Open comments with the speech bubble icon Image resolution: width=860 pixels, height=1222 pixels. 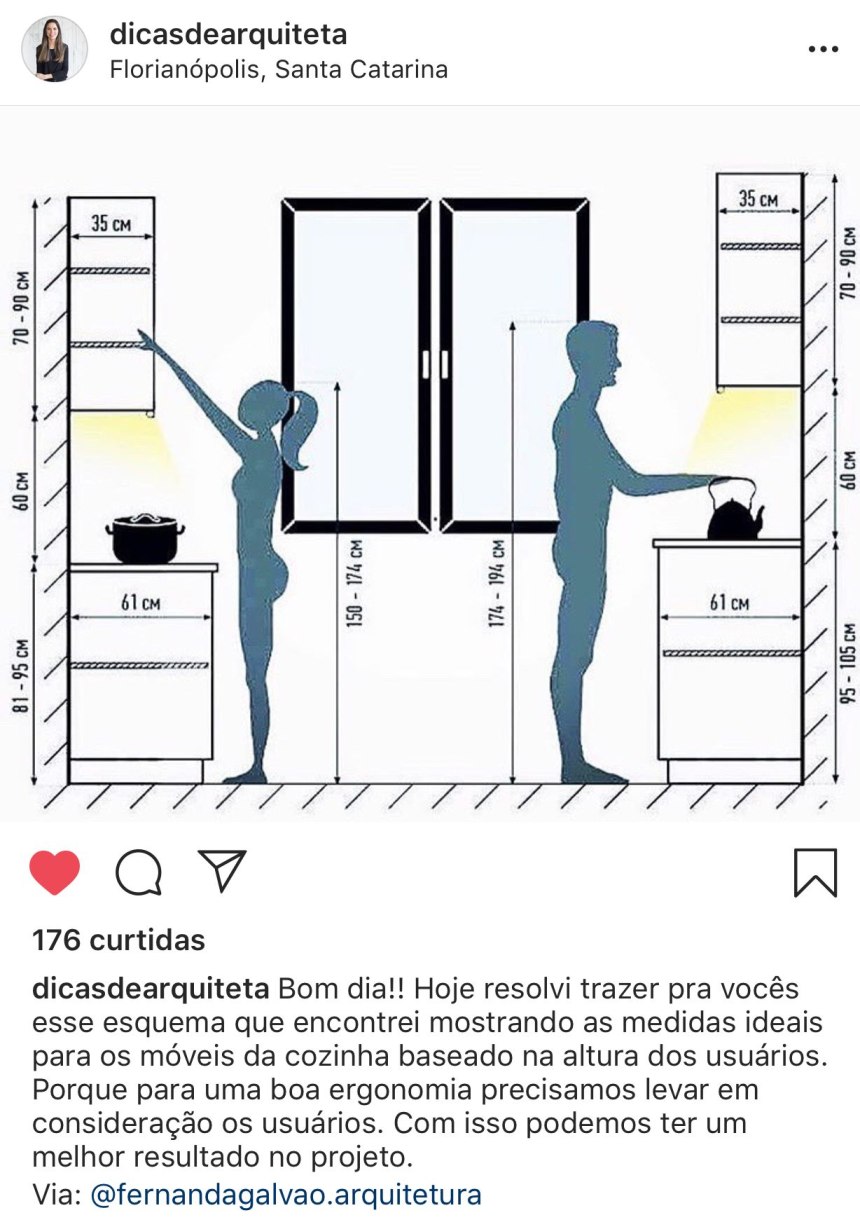tap(138, 872)
